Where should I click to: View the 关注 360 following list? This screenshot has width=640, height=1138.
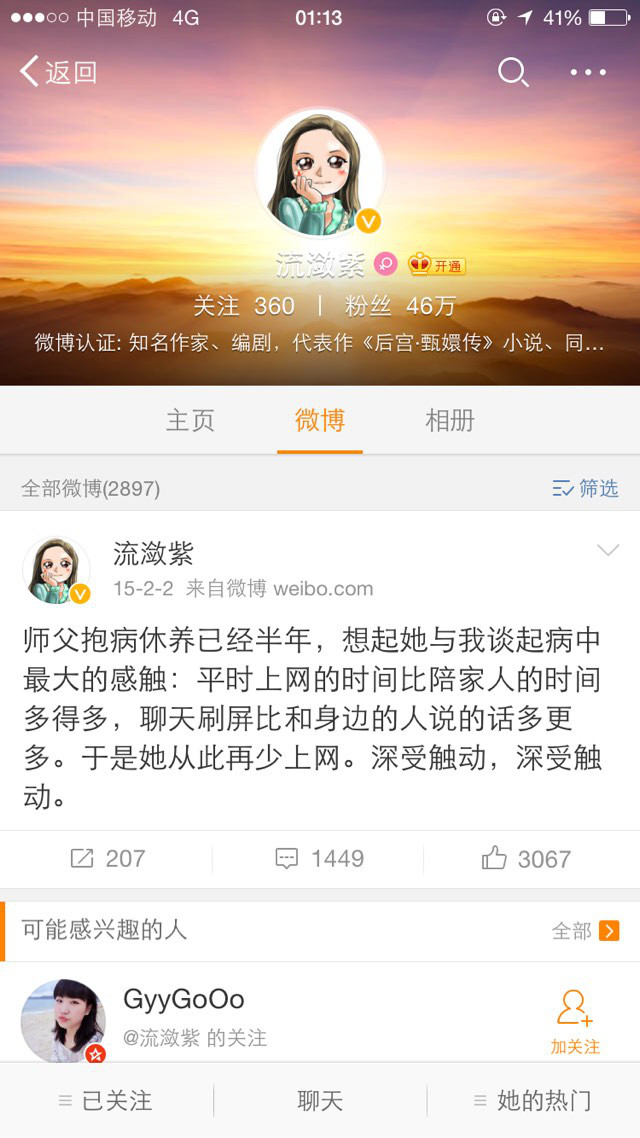coord(244,306)
